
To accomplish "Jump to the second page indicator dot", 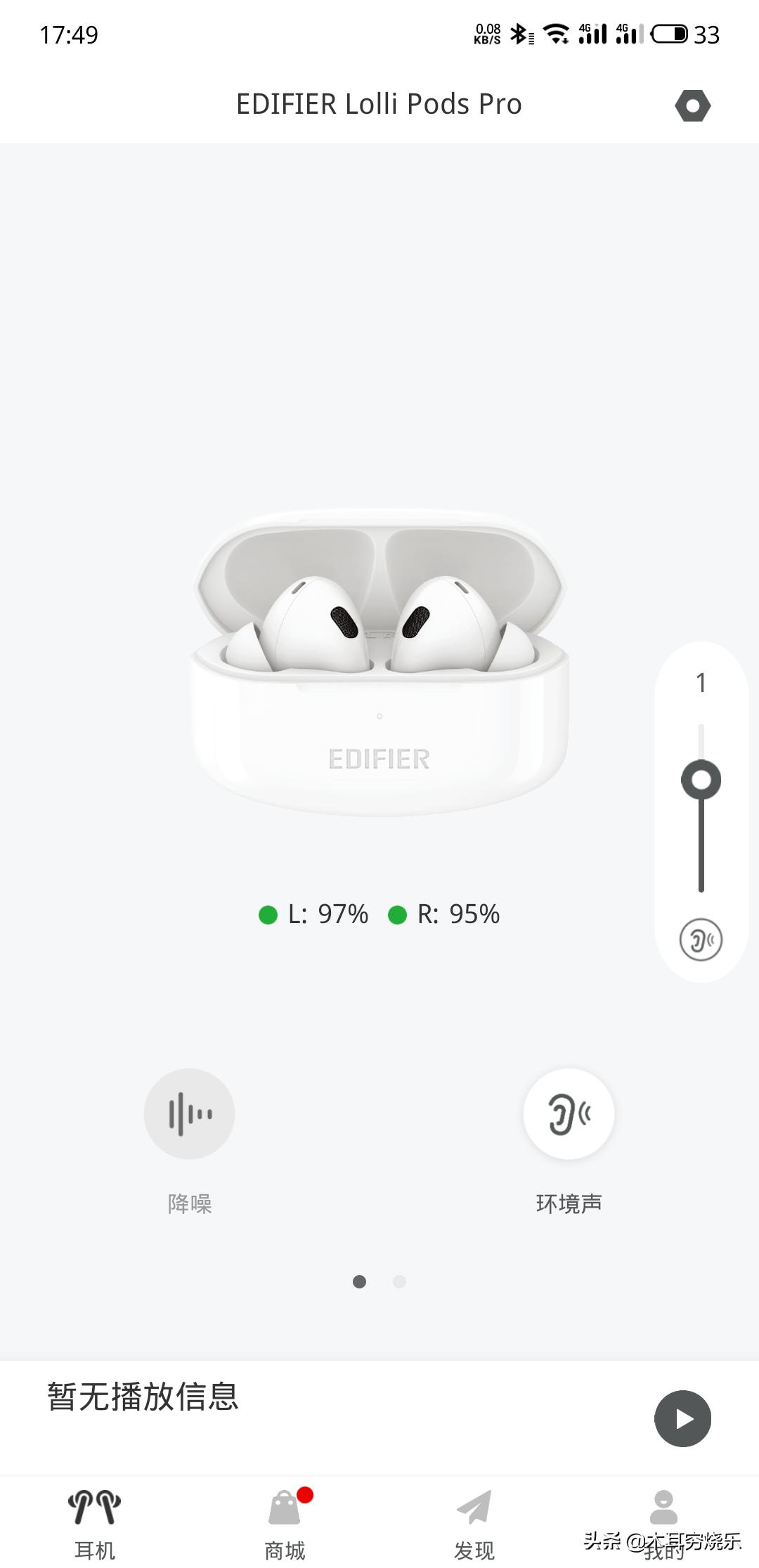I will 399,1281.
